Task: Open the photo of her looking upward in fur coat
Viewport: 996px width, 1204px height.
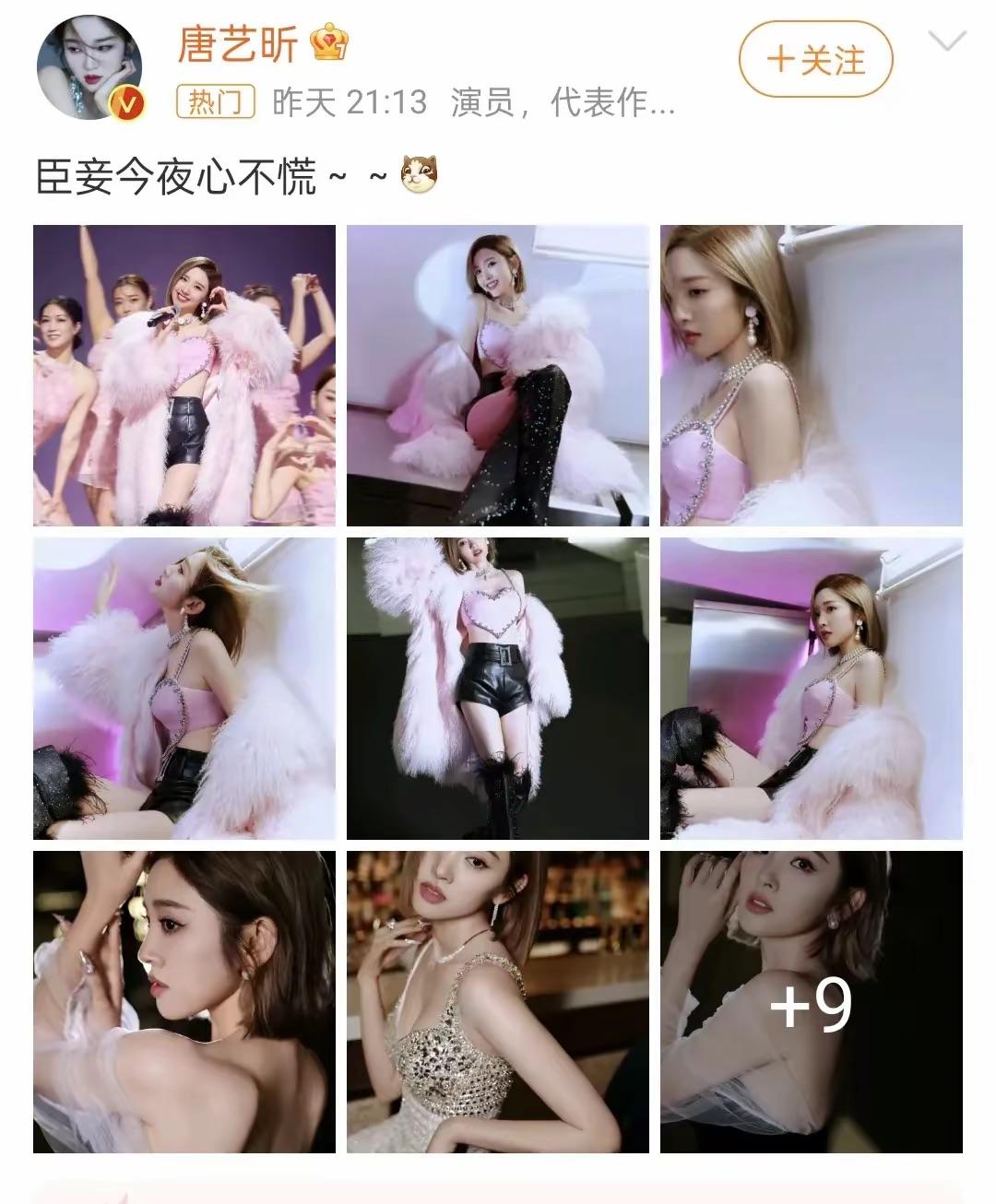Action: [x=184, y=689]
